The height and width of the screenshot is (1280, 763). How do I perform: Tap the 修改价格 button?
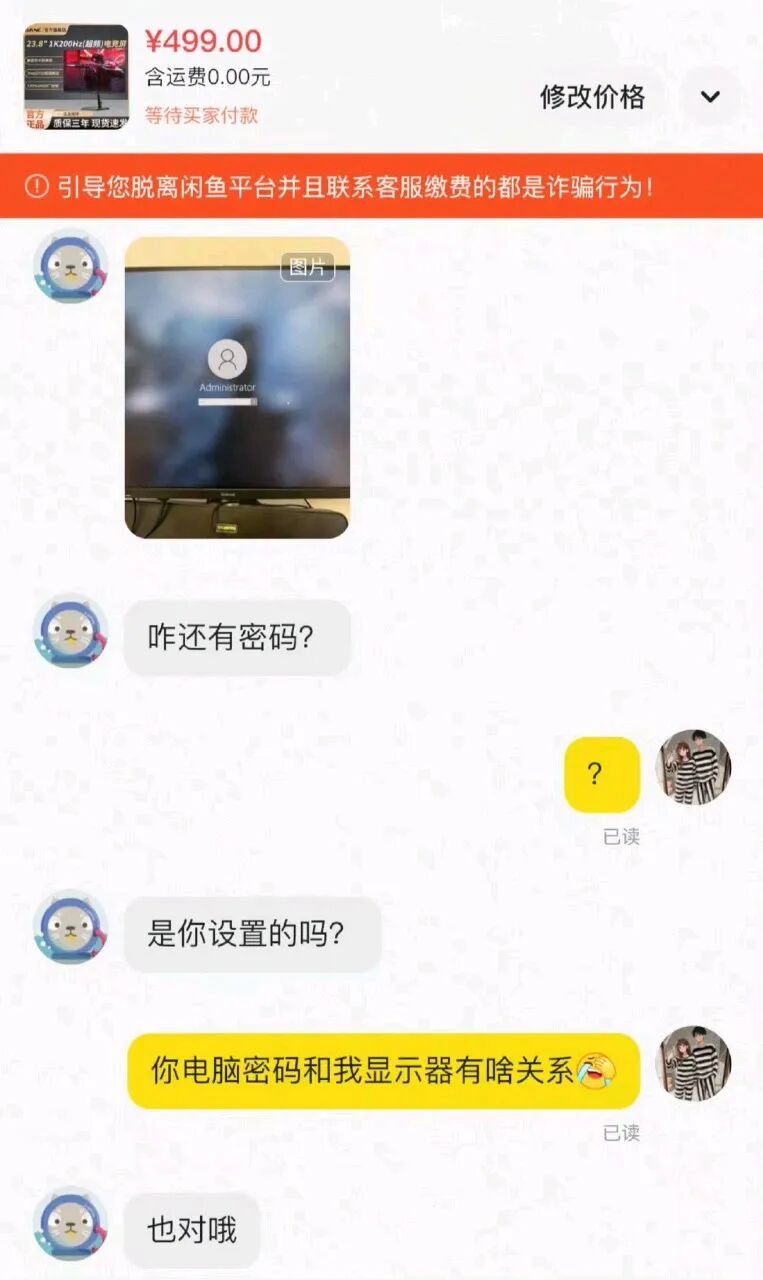tap(592, 97)
